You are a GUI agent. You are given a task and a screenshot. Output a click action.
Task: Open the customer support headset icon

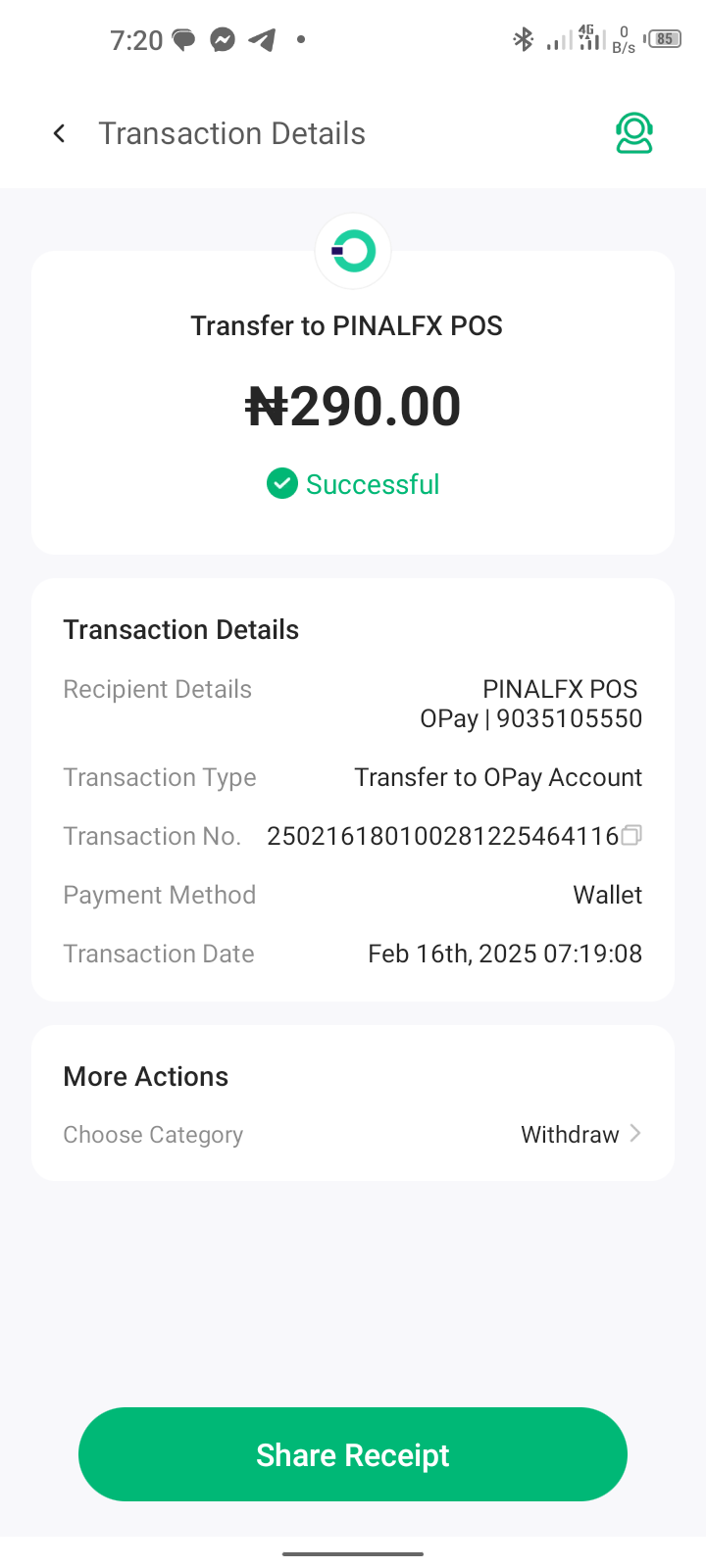[x=634, y=133]
